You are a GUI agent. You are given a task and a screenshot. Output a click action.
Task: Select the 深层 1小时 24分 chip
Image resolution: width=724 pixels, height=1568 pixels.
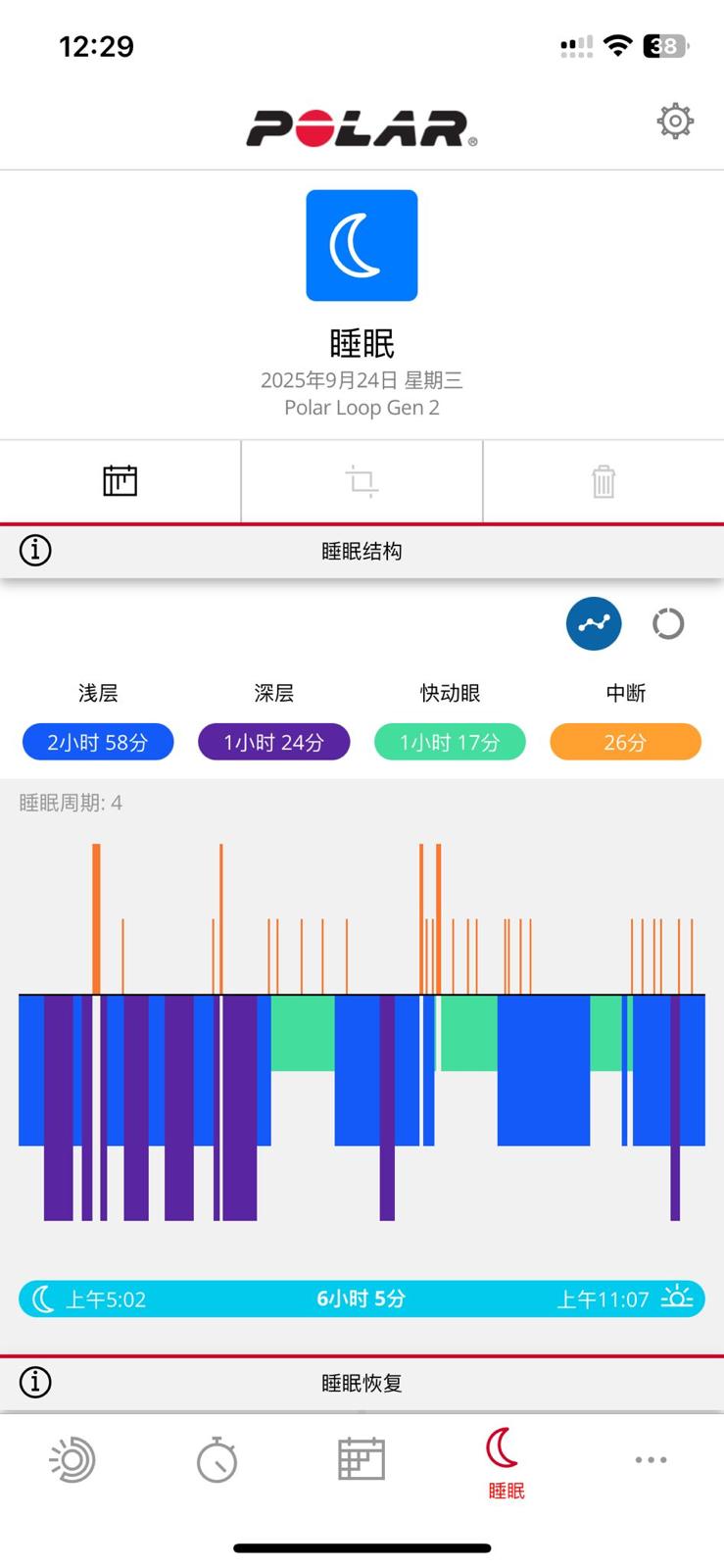point(273,742)
